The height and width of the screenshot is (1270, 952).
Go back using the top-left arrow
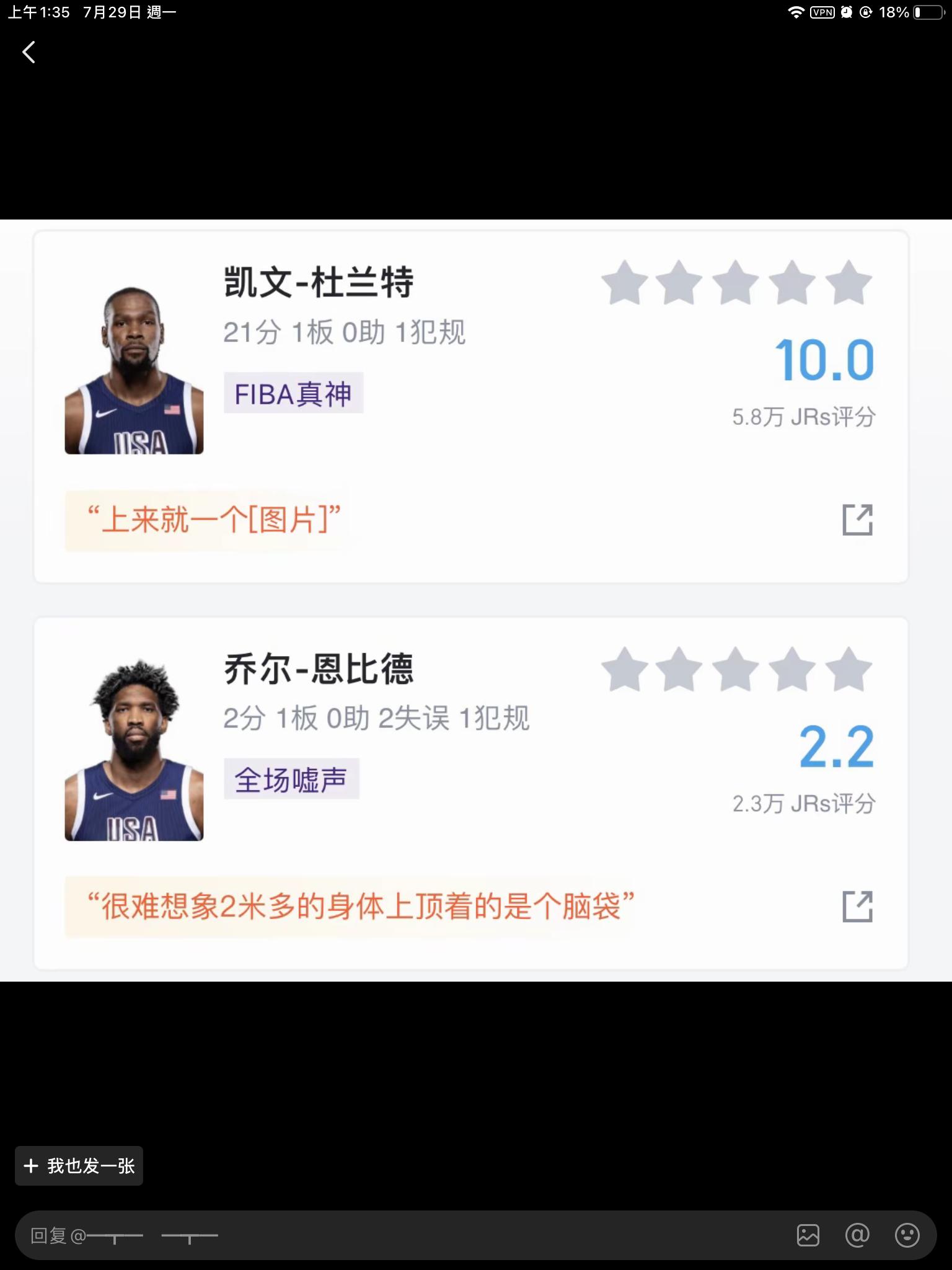point(29,53)
